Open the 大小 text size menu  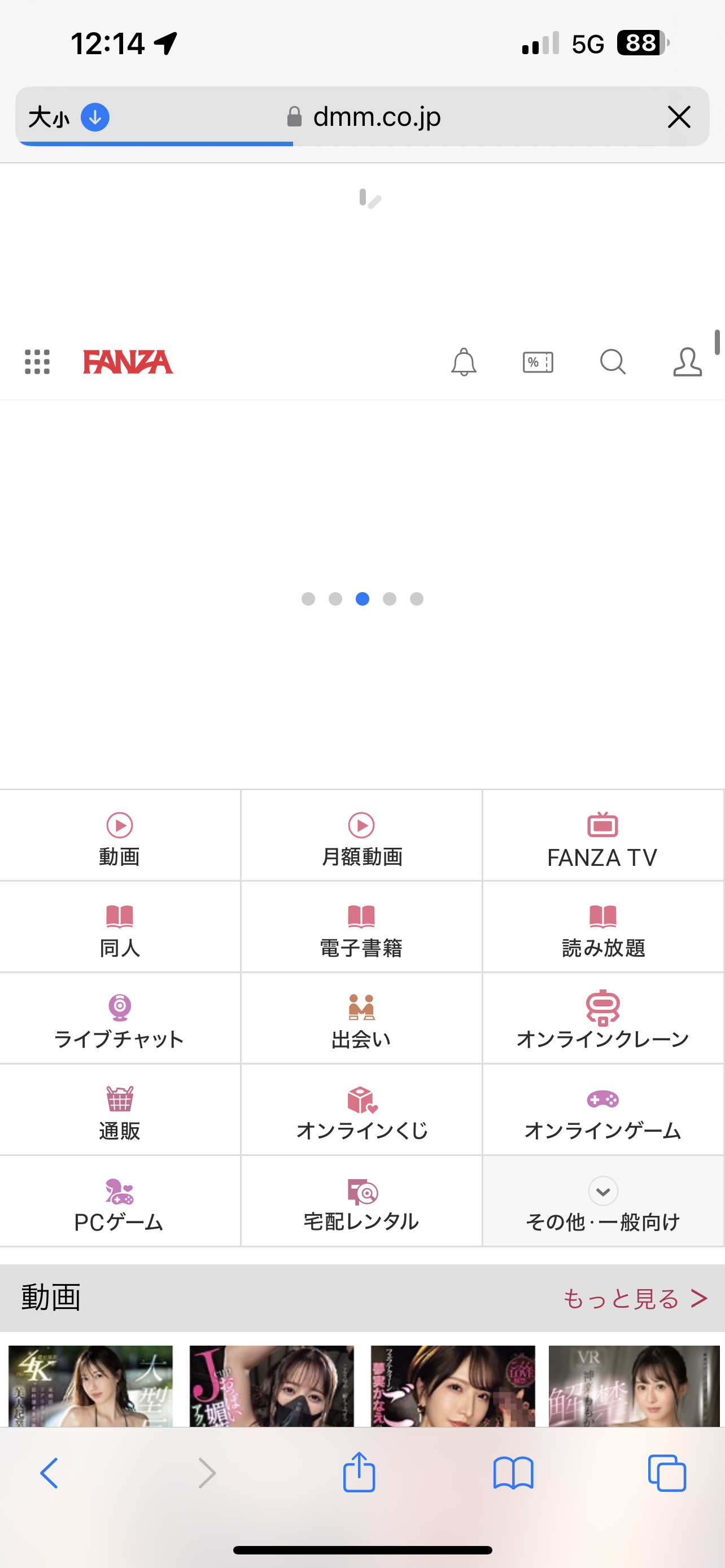pyautogui.click(x=49, y=117)
